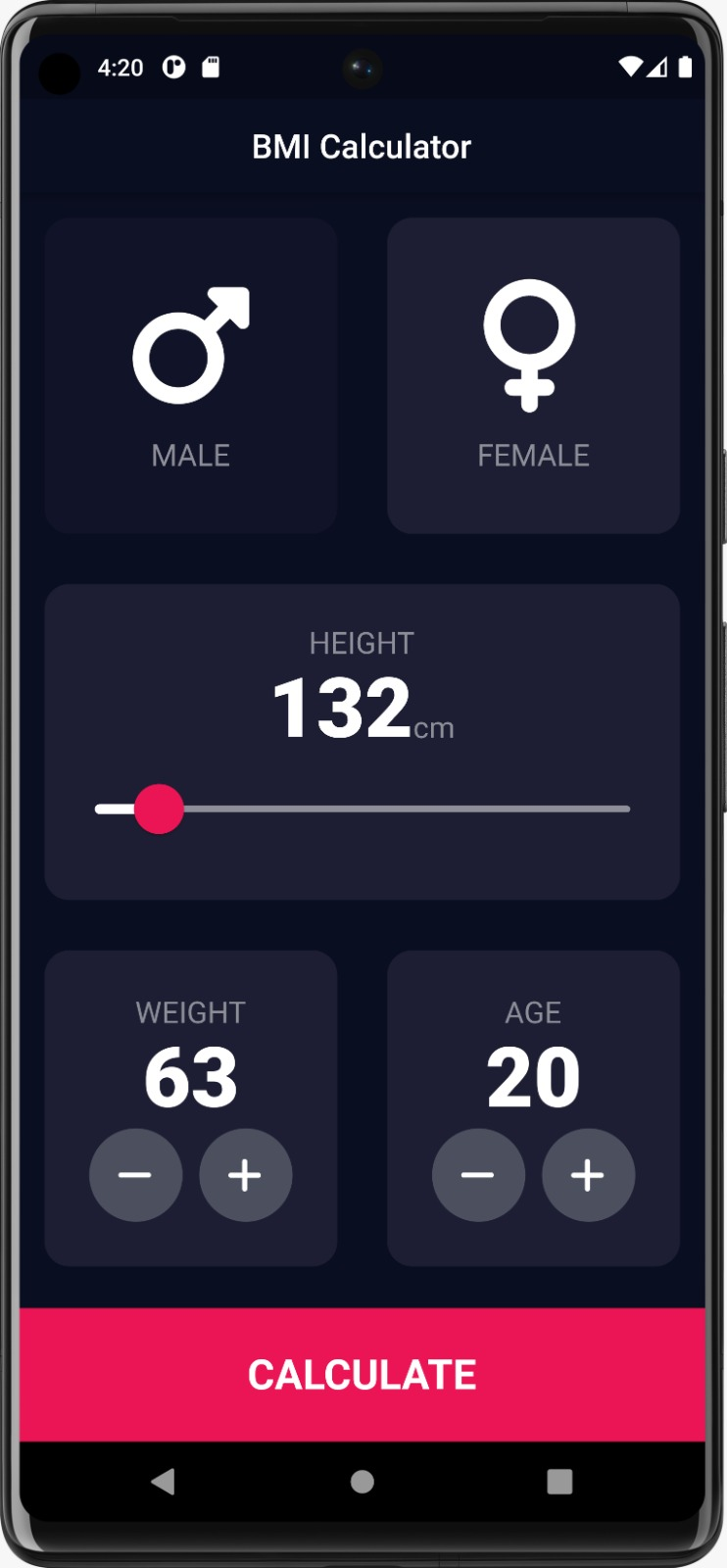Tap the minus icon under WEIGHT
This screenshot has width=727, height=1568.
(136, 1174)
